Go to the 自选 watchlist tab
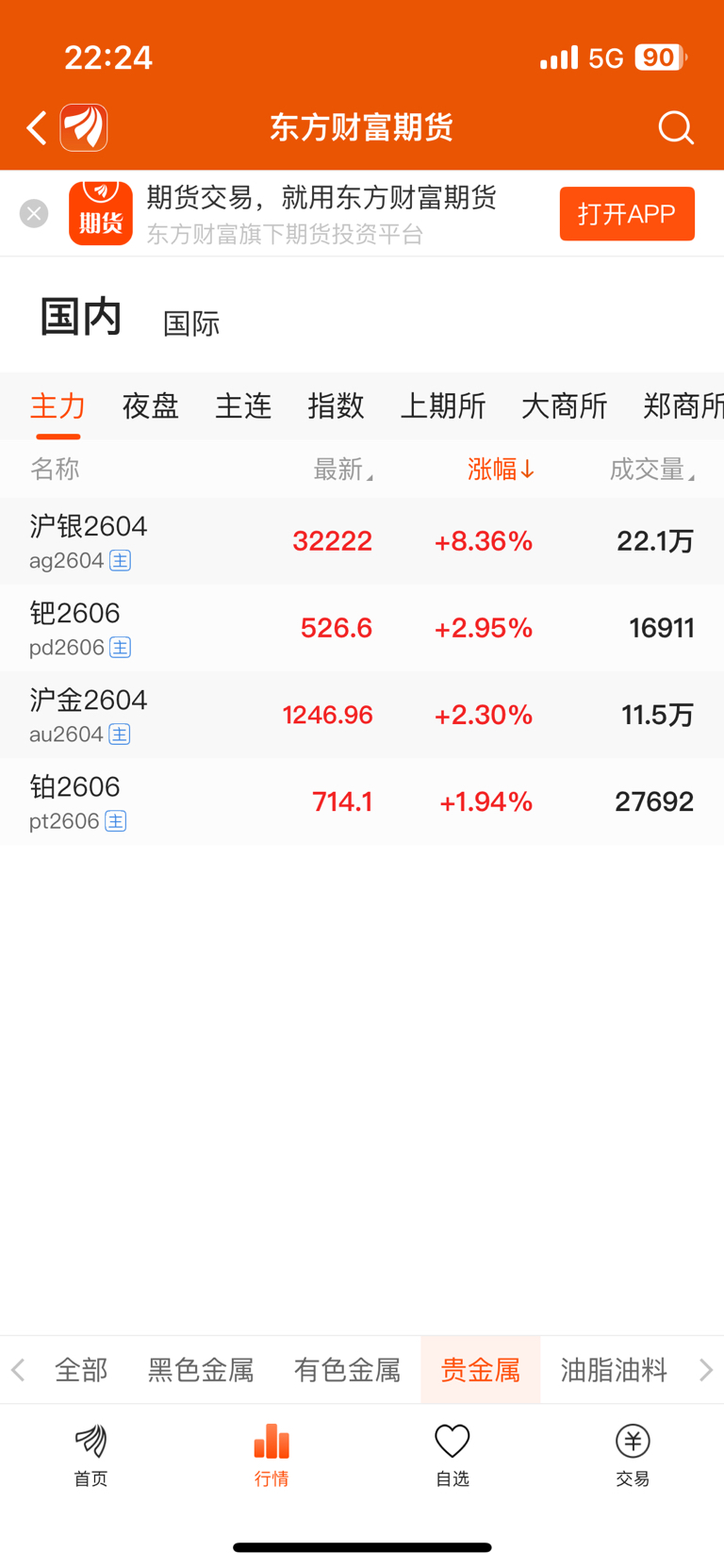 [452, 1454]
